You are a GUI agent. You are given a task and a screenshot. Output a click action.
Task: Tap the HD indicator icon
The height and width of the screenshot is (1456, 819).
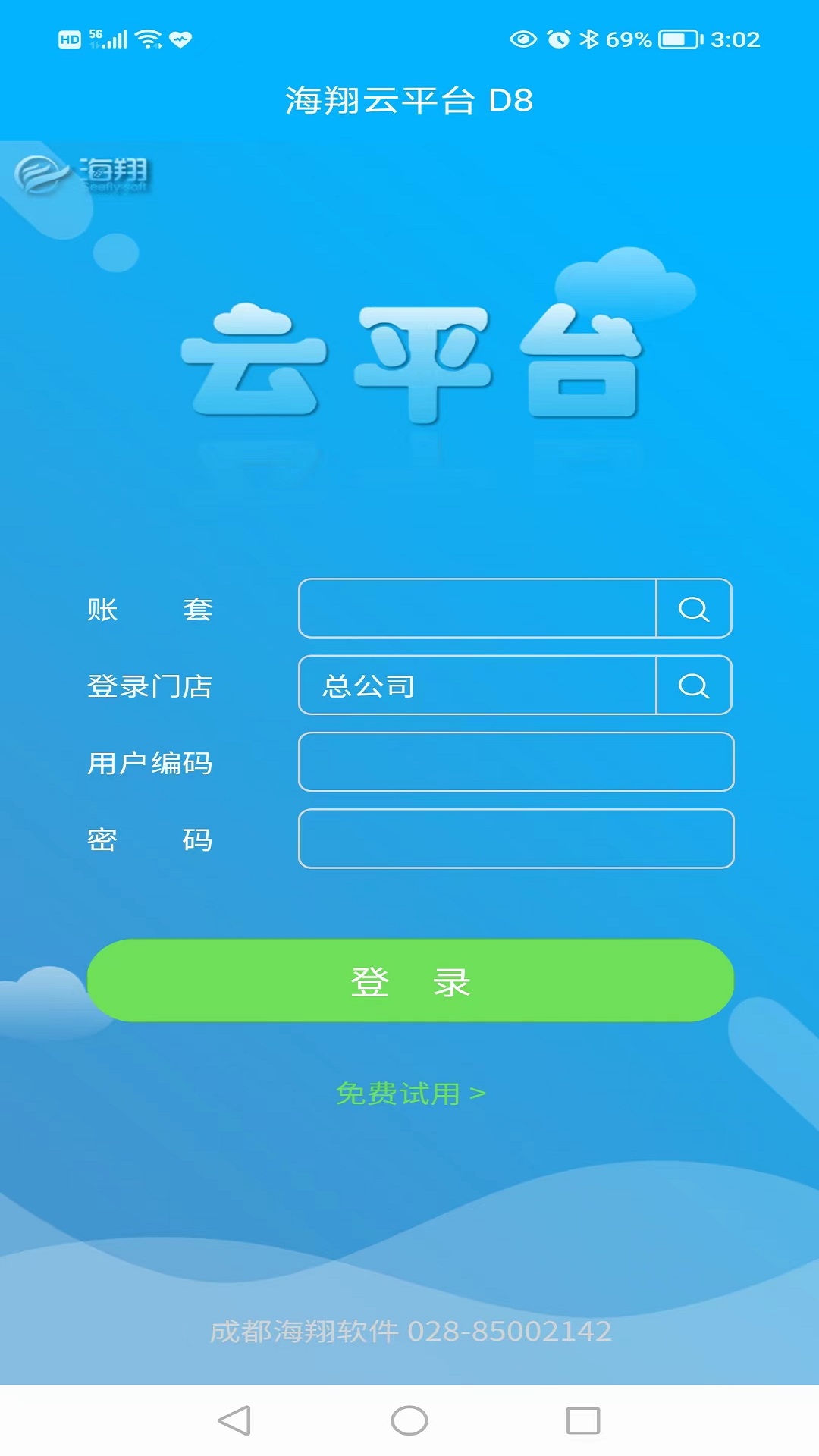[71, 38]
